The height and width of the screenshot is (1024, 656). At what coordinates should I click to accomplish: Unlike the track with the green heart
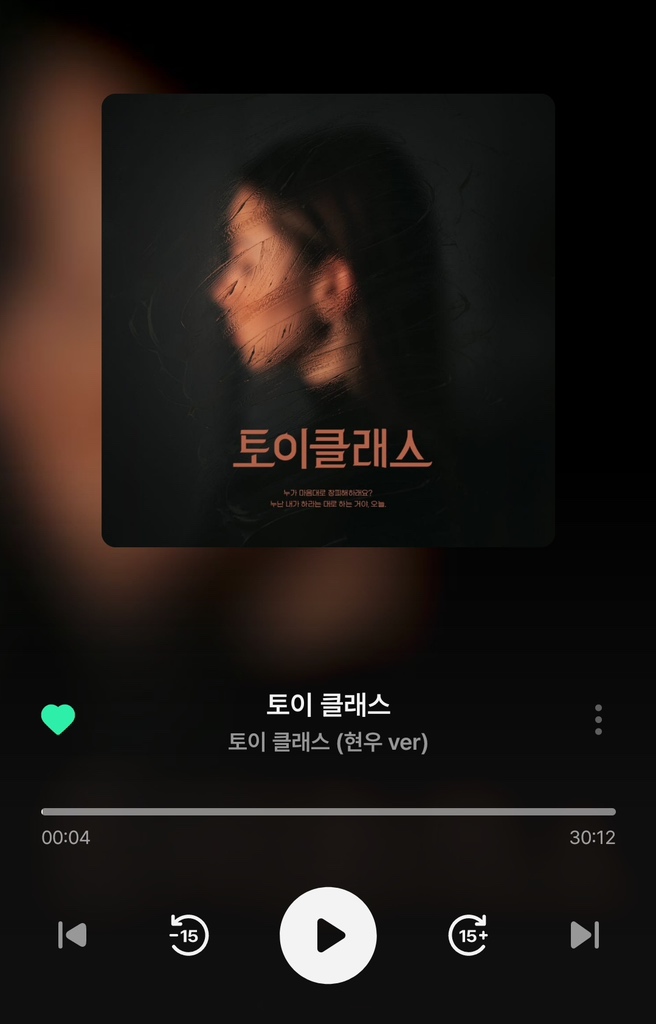click(58, 719)
